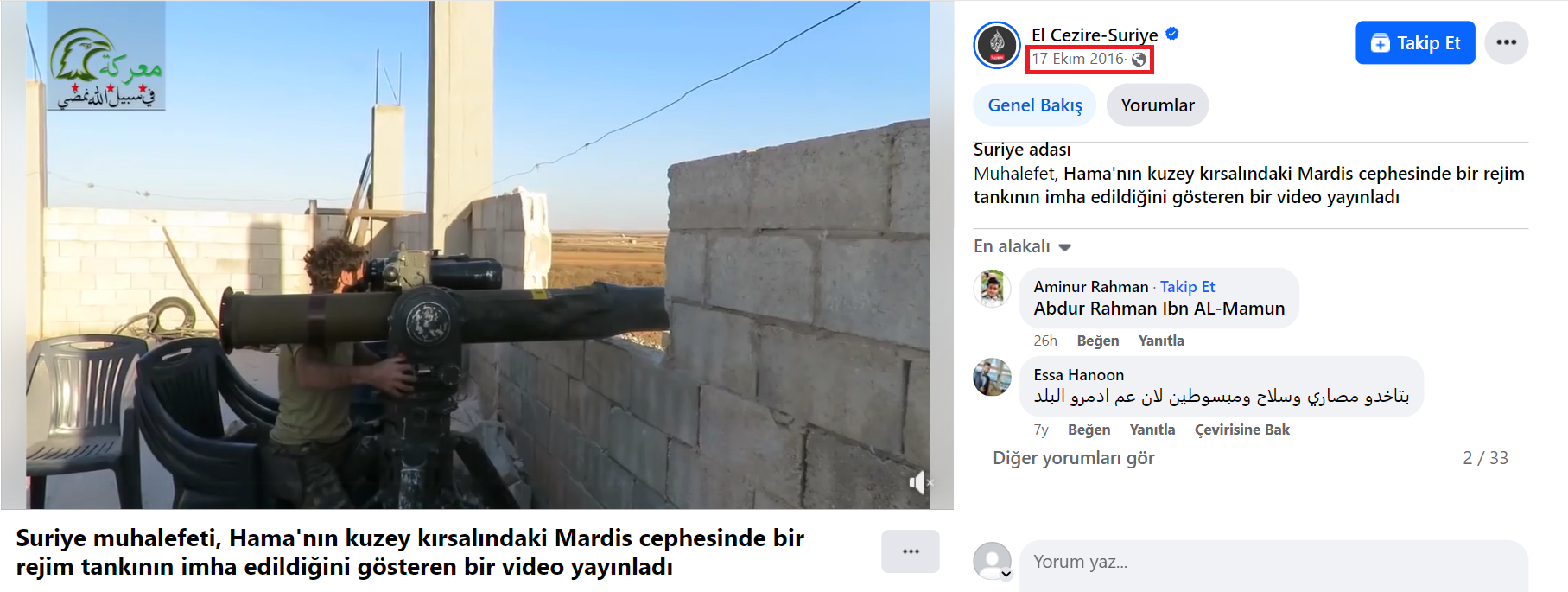Like Aminur Rahman's comment
The image size is (1568, 592).
(x=1097, y=341)
